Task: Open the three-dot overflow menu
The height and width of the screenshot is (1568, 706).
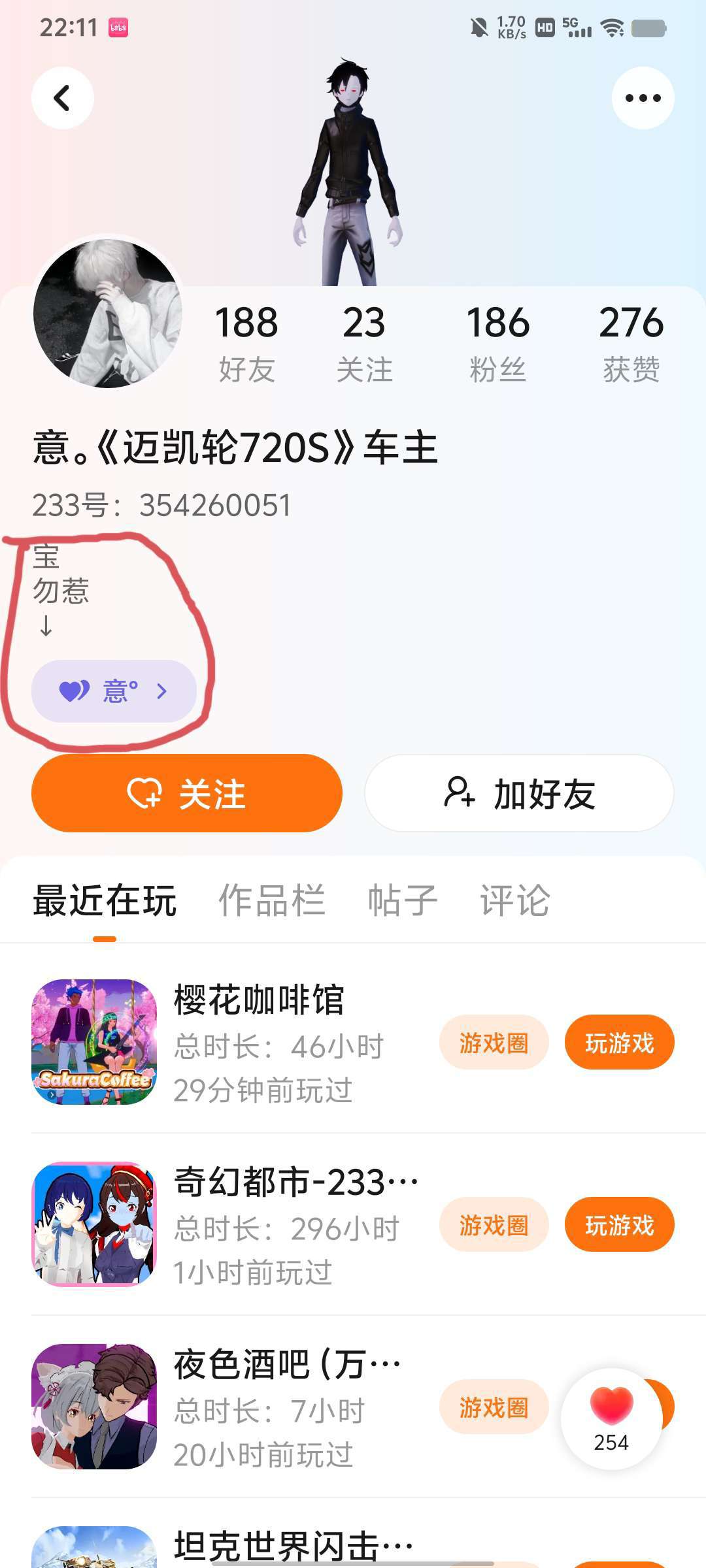Action: tap(643, 98)
